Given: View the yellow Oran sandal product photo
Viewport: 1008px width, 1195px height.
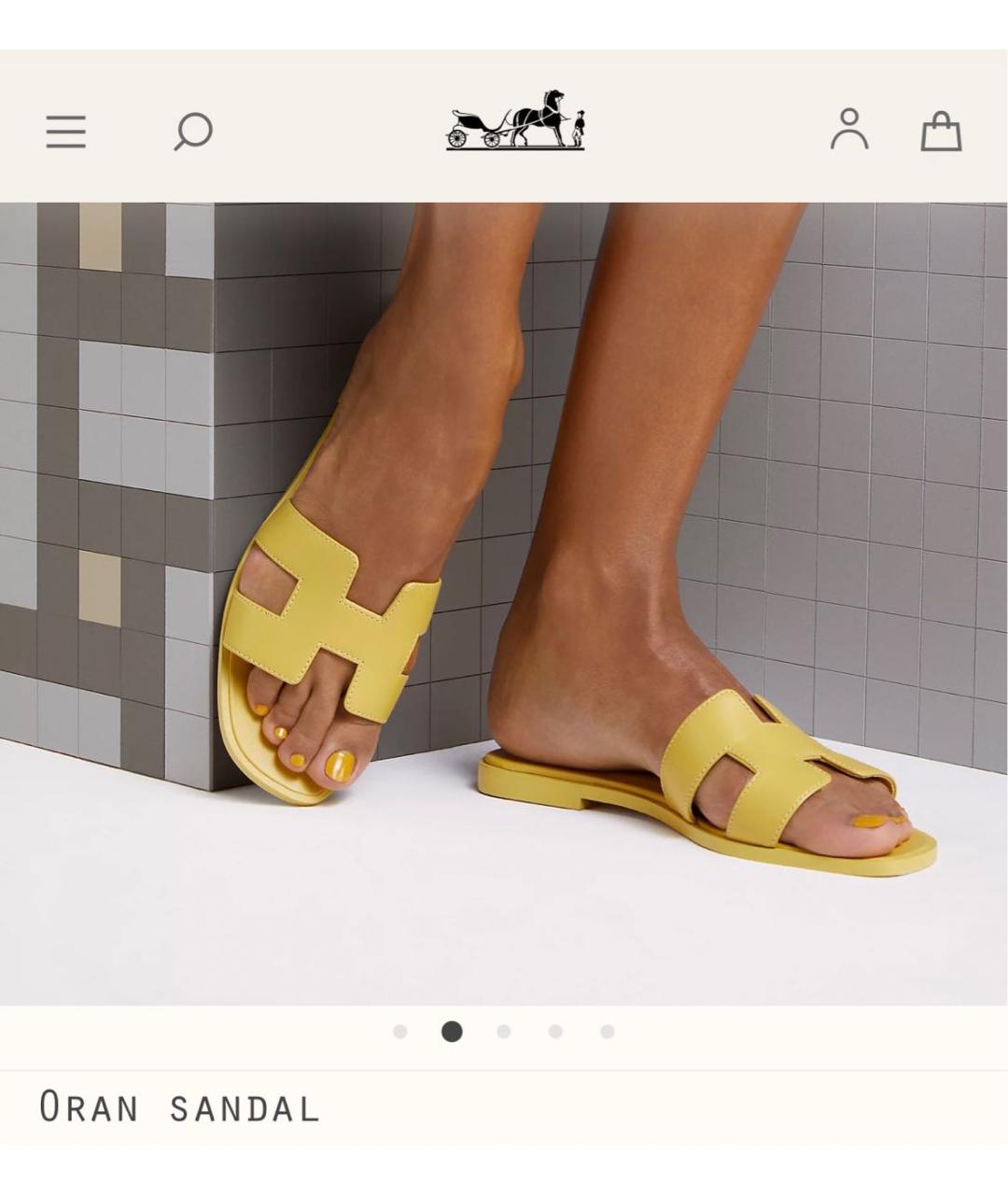Looking at the screenshot, I should click(x=504, y=603).
